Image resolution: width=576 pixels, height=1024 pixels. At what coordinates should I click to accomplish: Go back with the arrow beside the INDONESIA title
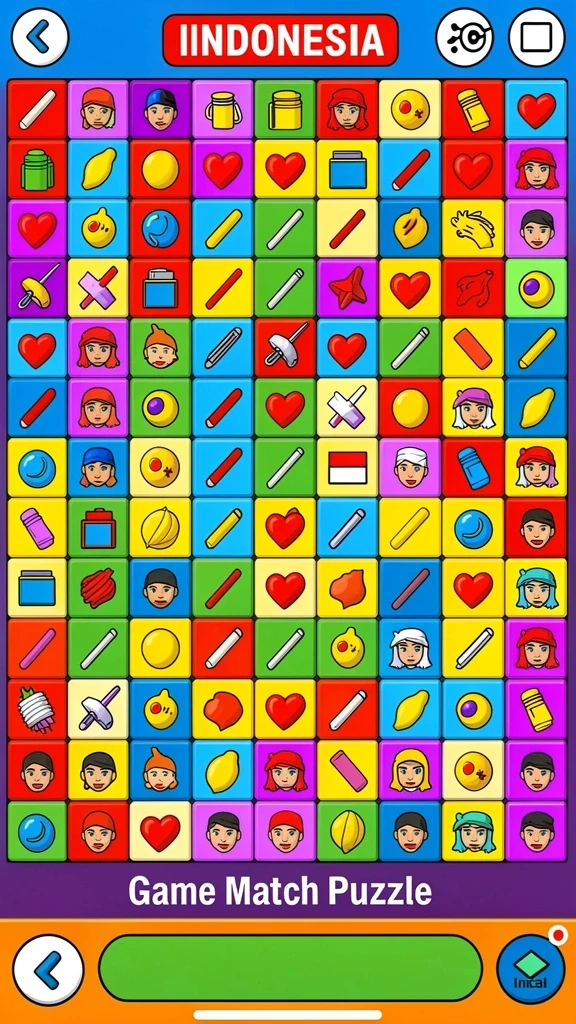tap(40, 37)
